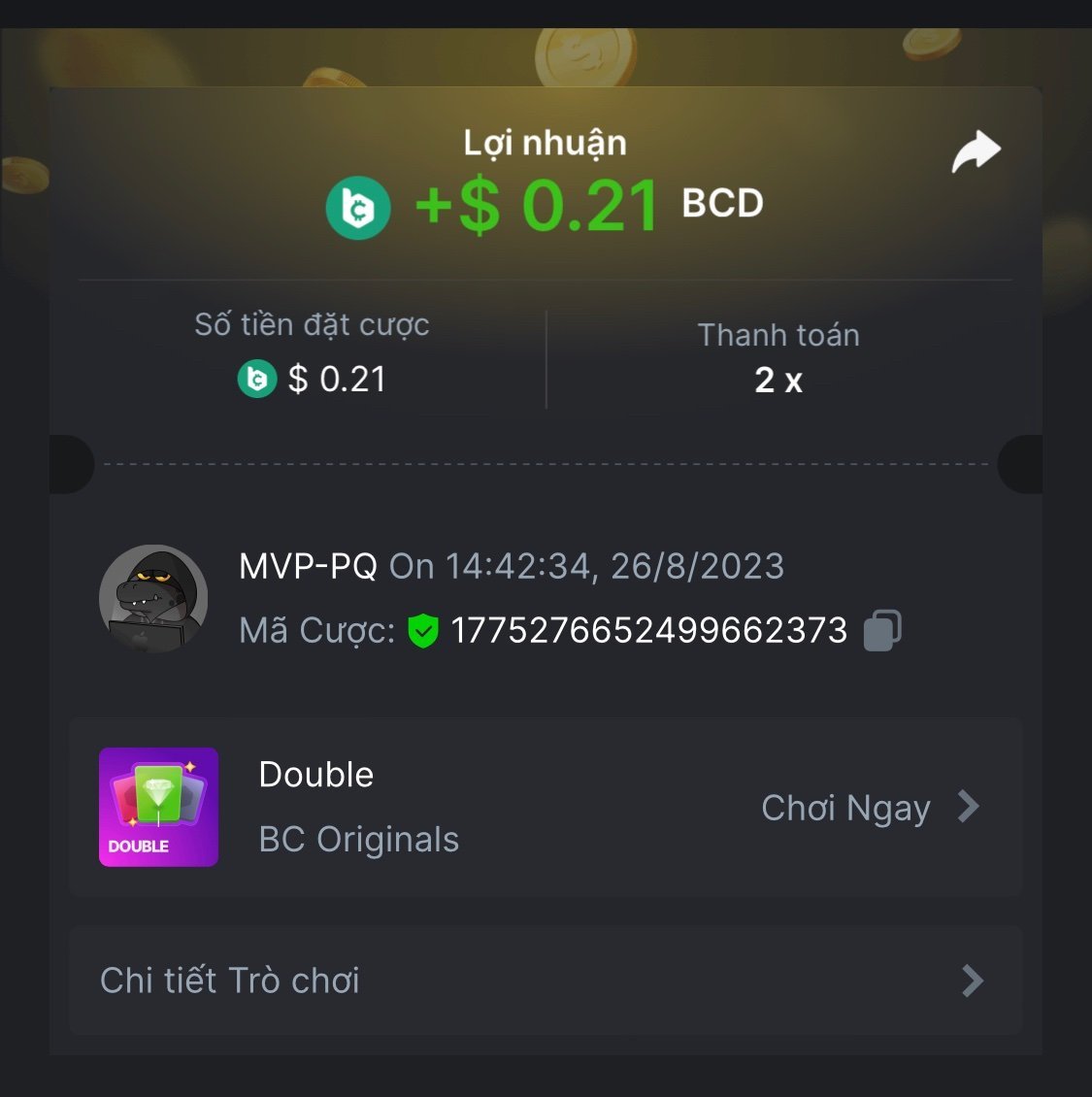
Task: Open MVP-PQ's profile avatar
Action: [x=153, y=598]
